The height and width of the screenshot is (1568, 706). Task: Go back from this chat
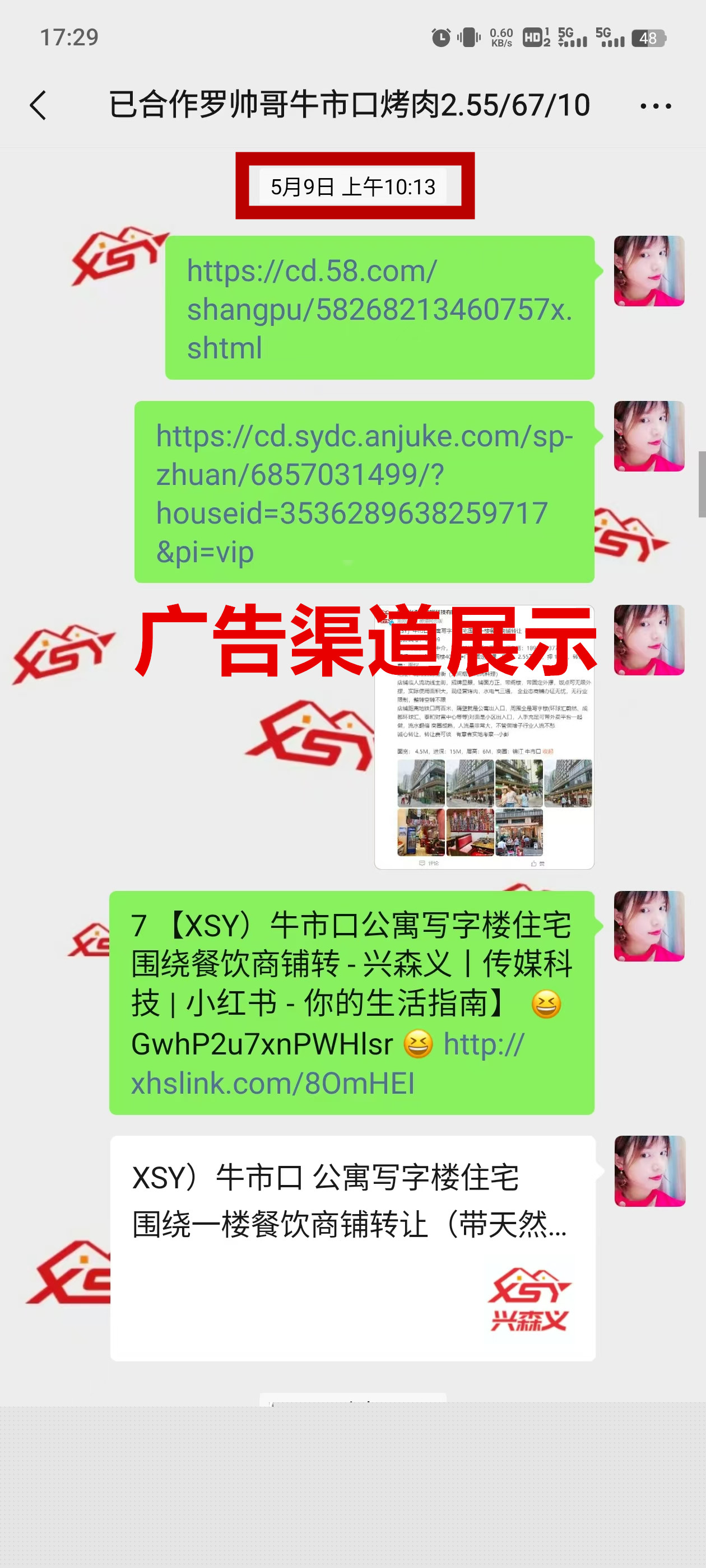click(x=38, y=105)
